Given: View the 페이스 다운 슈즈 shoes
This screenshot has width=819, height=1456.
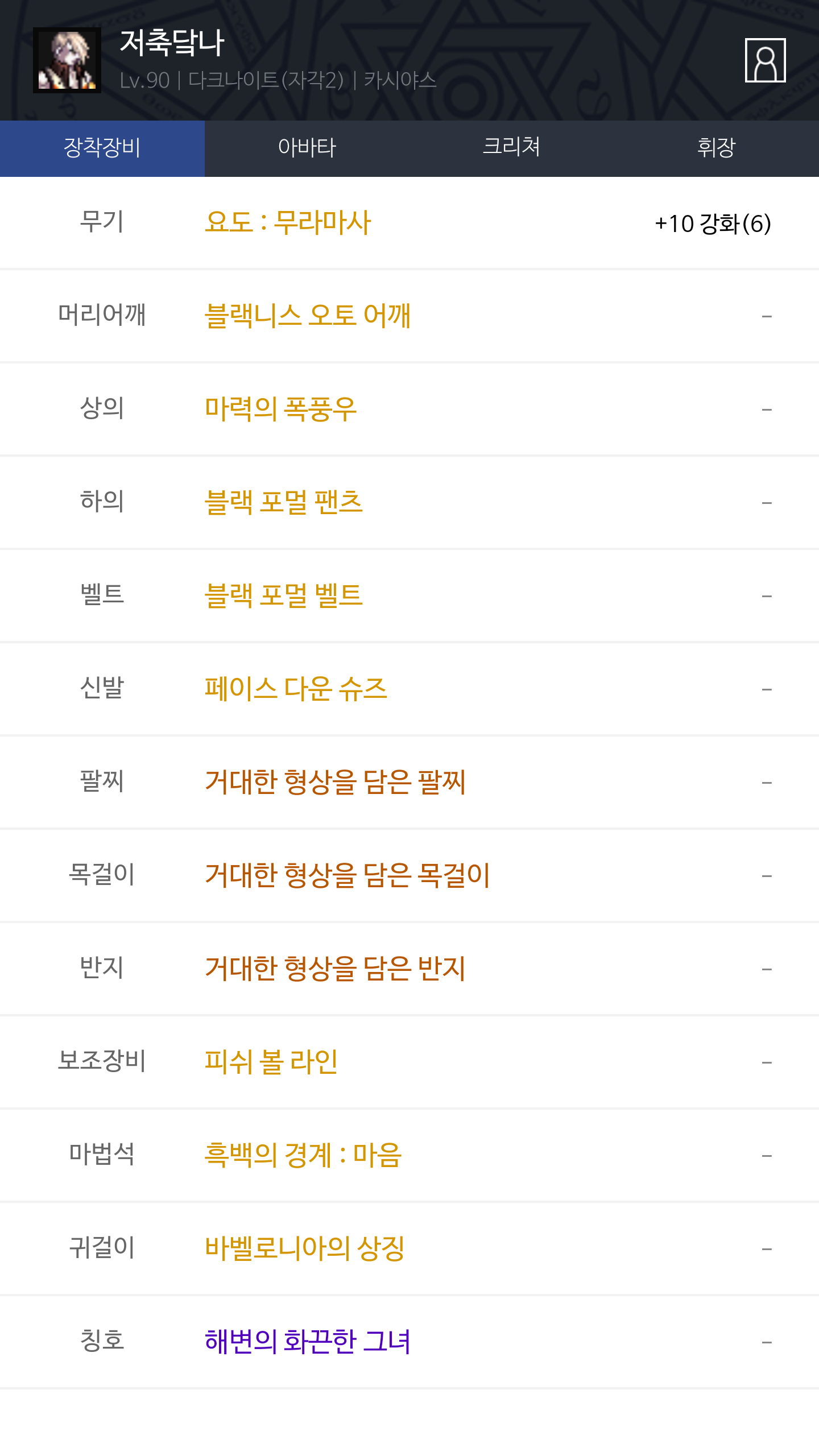Looking at the screenshot, I should pos(296,689).
